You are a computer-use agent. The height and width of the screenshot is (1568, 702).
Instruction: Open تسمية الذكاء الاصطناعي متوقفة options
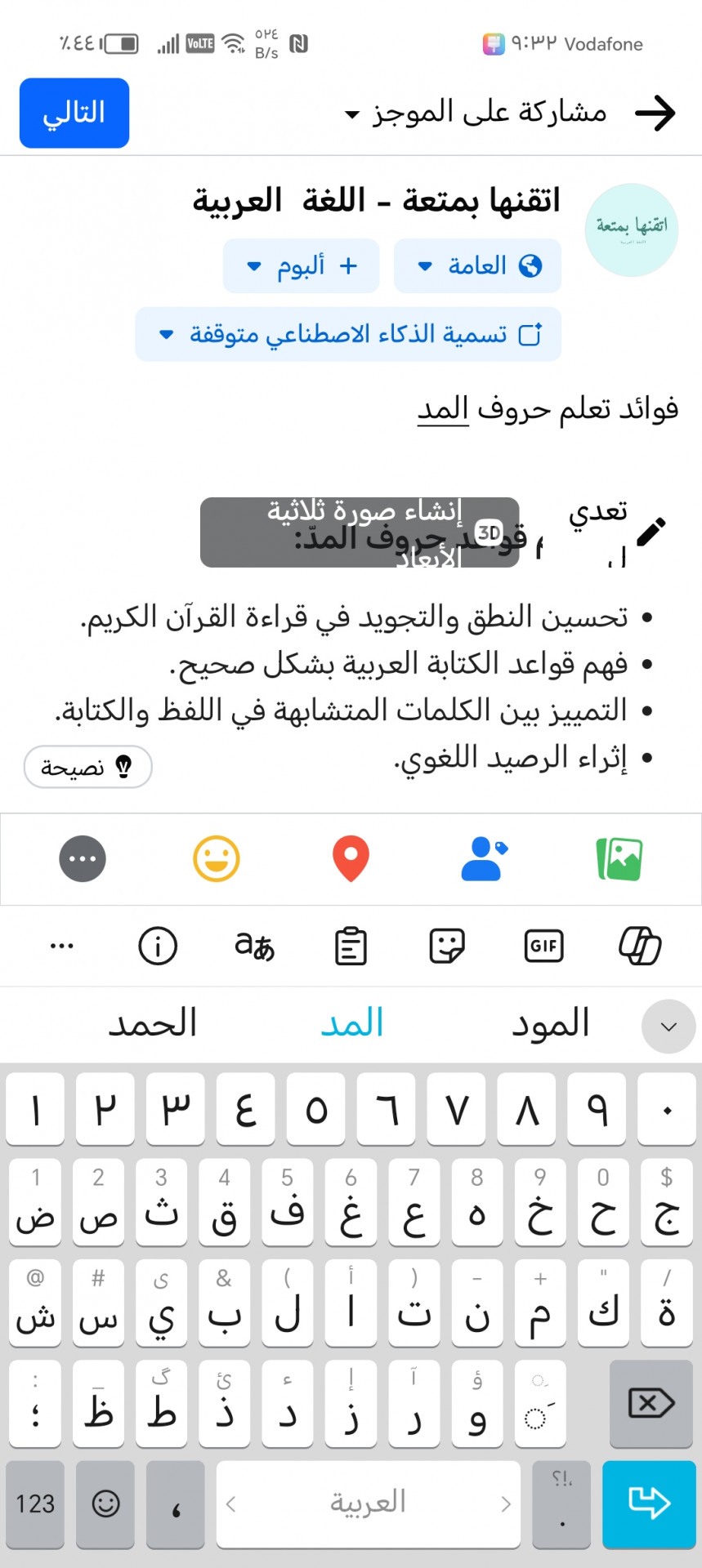pyautogui.click(x=348, y=334)
